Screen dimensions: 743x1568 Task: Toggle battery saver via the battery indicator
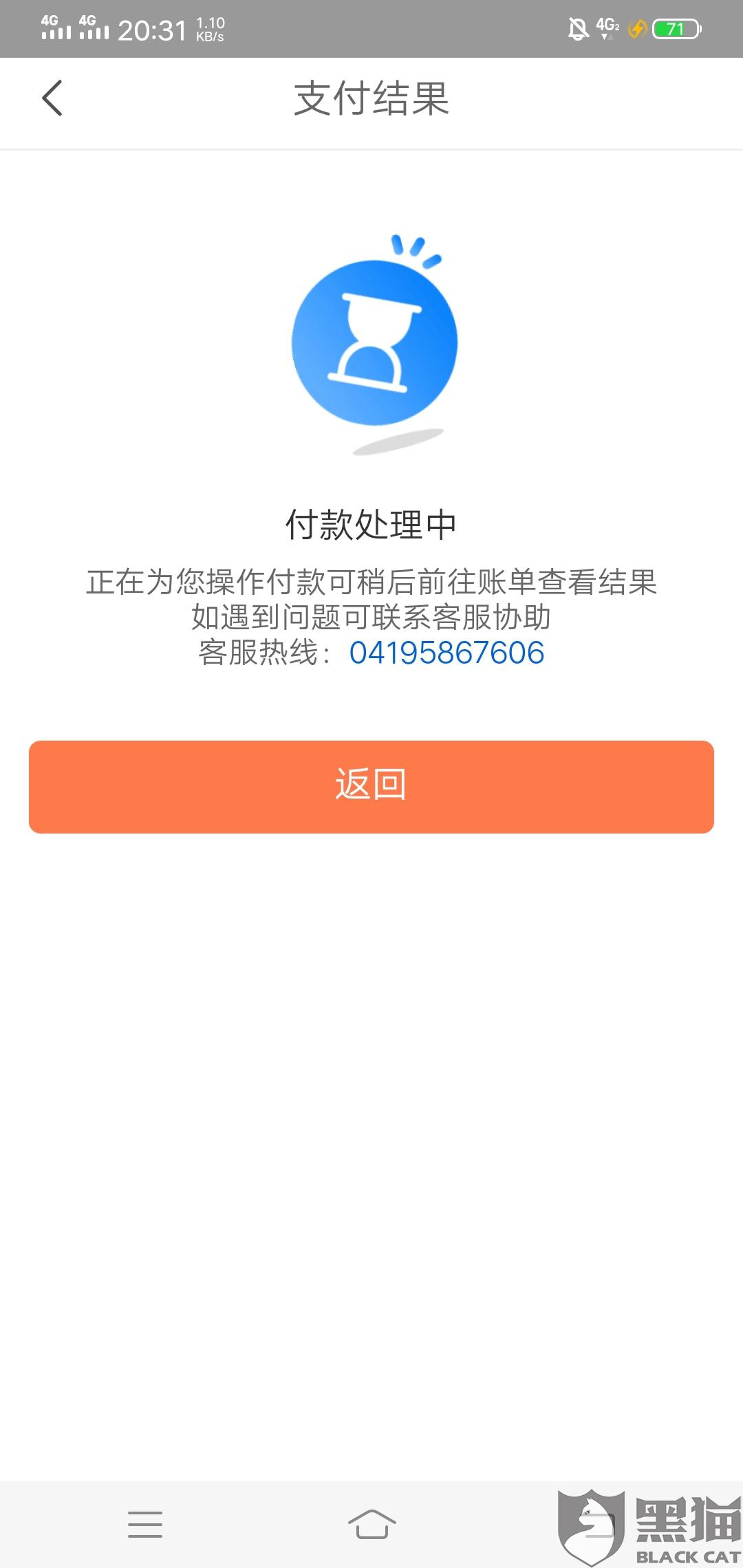pyautogui.click(x=674, y=29)
